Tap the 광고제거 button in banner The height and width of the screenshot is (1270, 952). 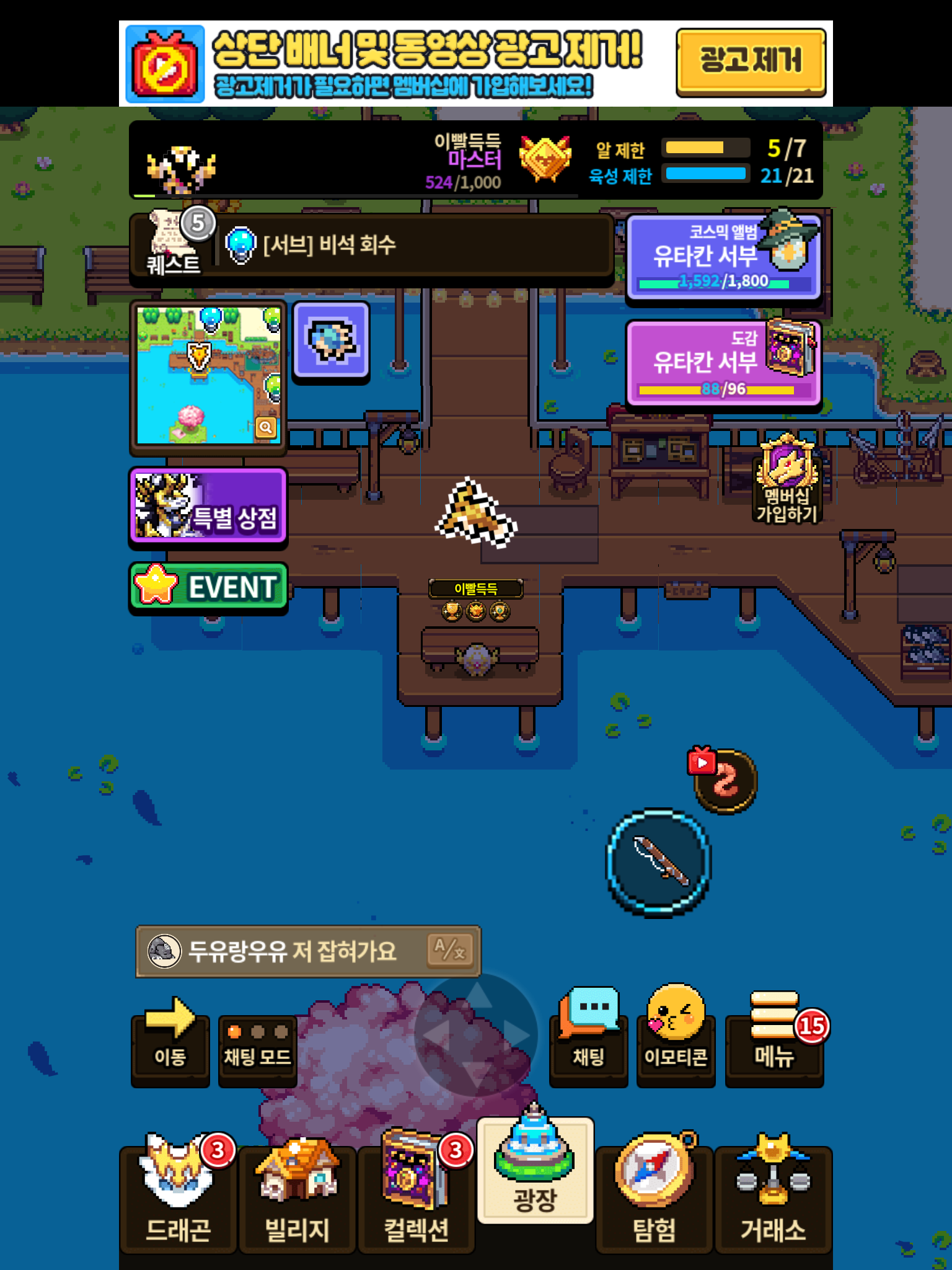751,62
